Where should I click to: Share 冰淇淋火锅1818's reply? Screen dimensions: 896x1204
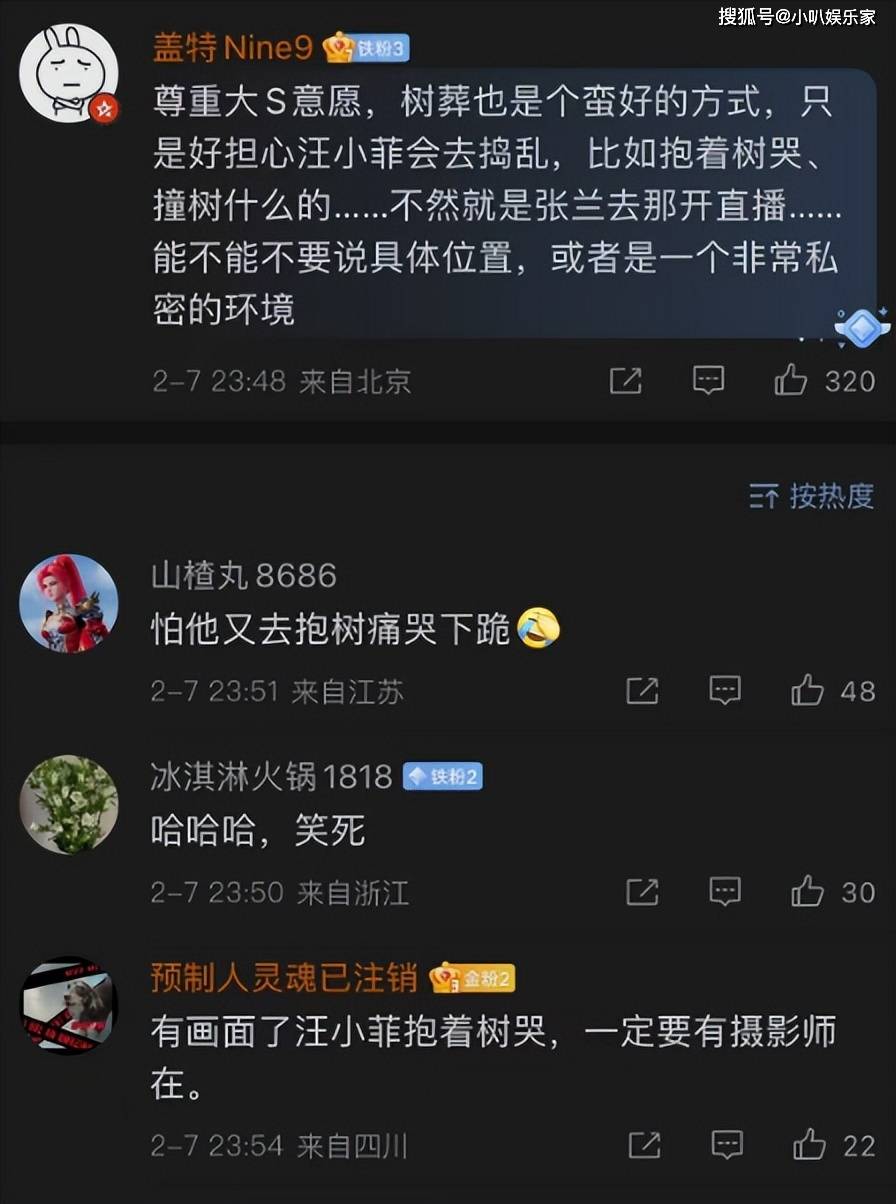click(642, 891)
